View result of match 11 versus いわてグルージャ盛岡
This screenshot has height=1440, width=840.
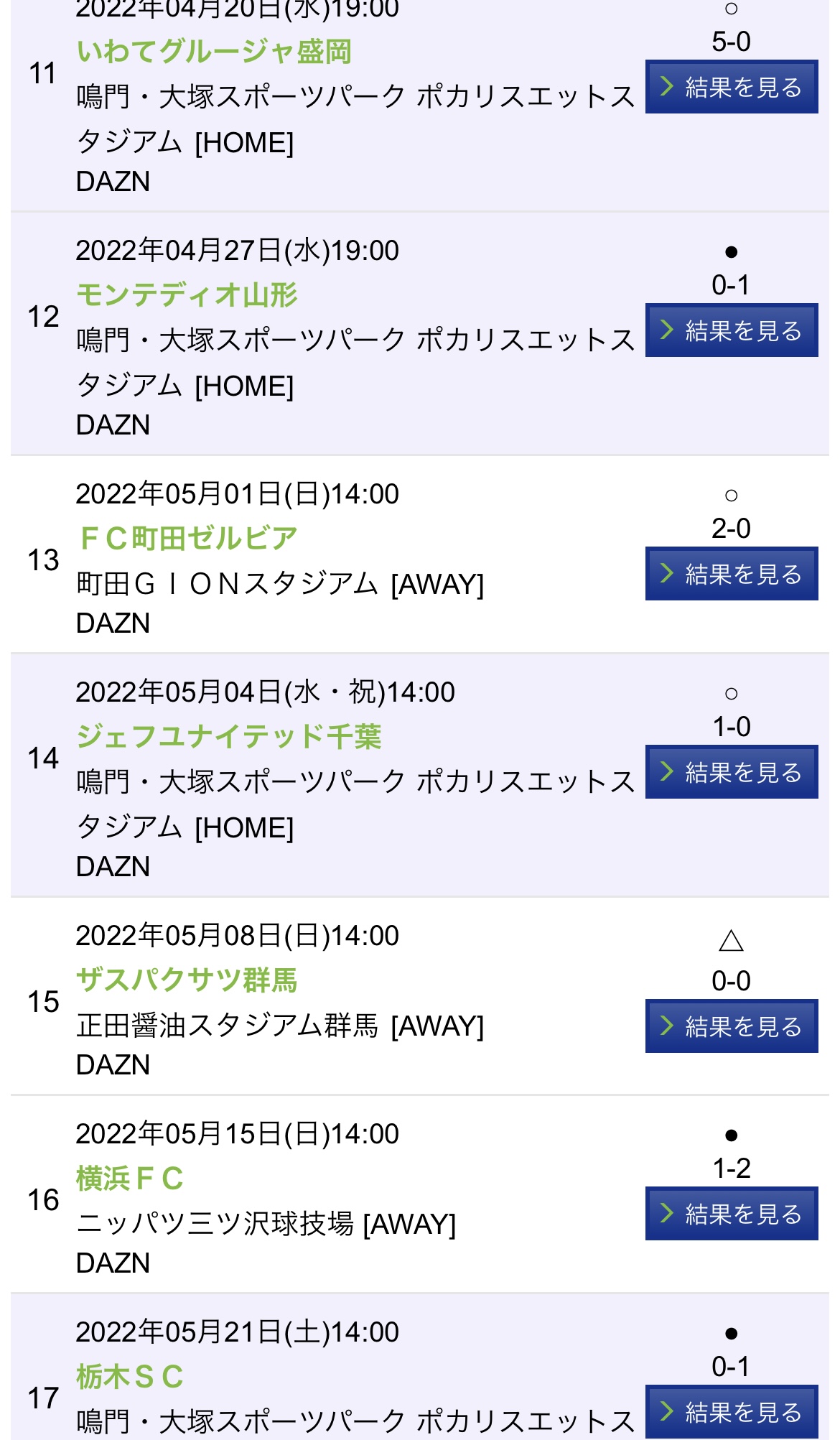(731, 87)
